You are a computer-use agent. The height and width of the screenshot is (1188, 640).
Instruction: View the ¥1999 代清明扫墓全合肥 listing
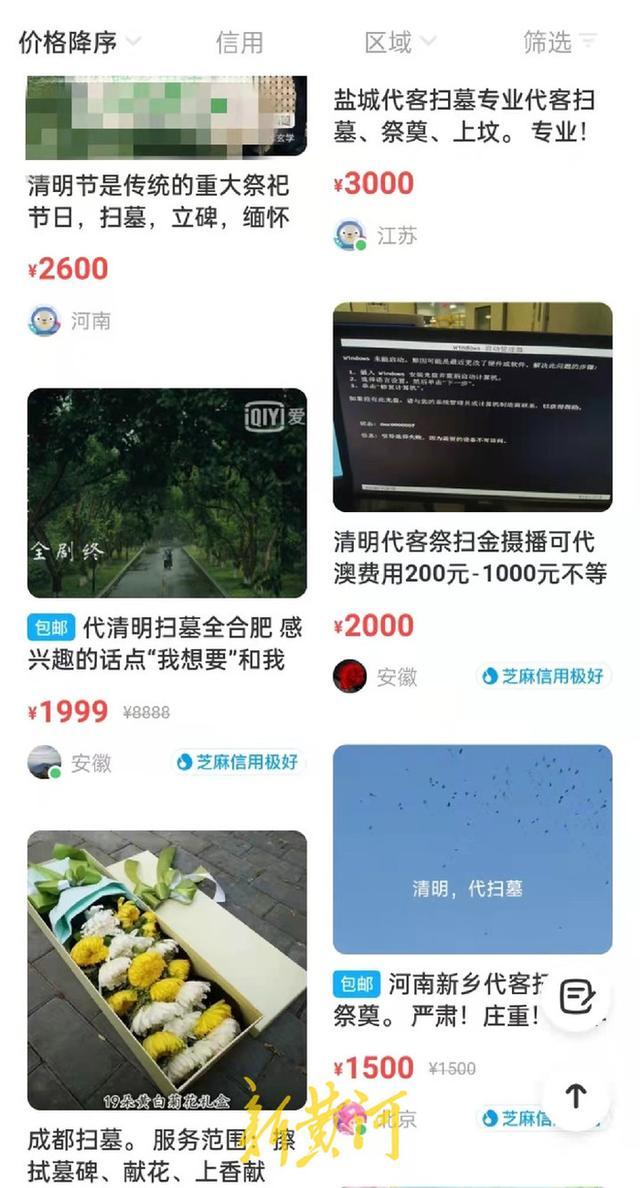coord(166,492)
